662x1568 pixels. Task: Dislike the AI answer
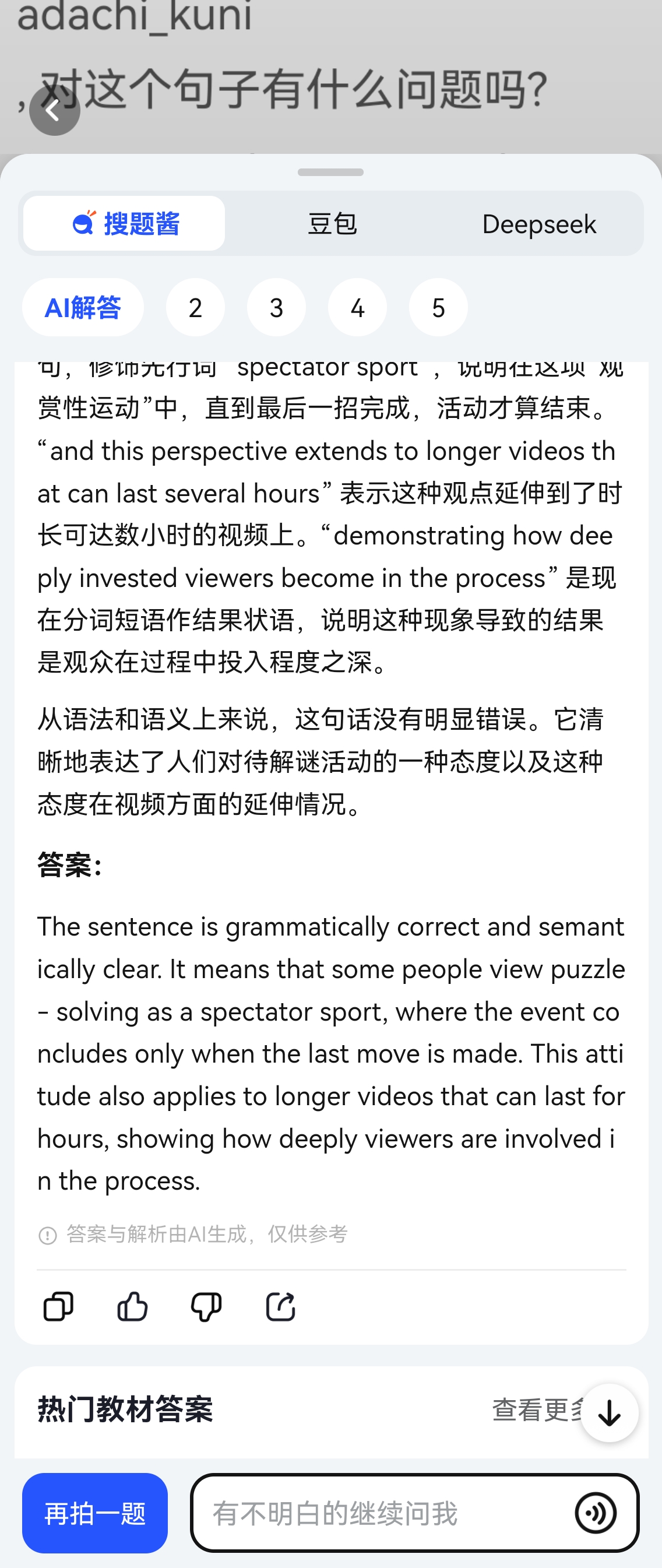[206, 1306]
